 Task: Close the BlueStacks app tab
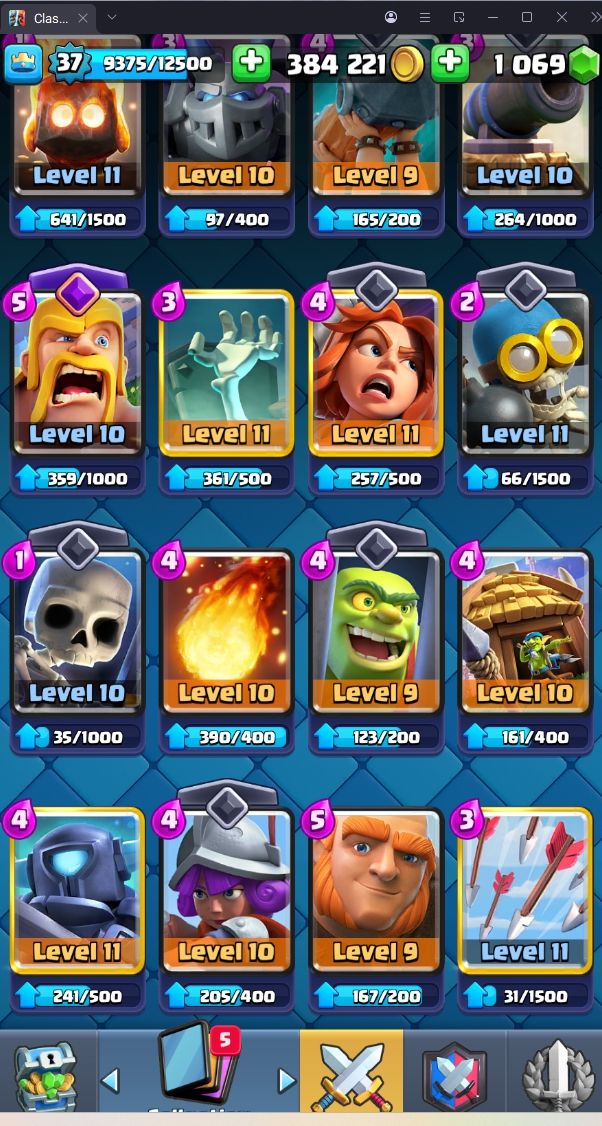pyautogui.click(x=83, y=18)
